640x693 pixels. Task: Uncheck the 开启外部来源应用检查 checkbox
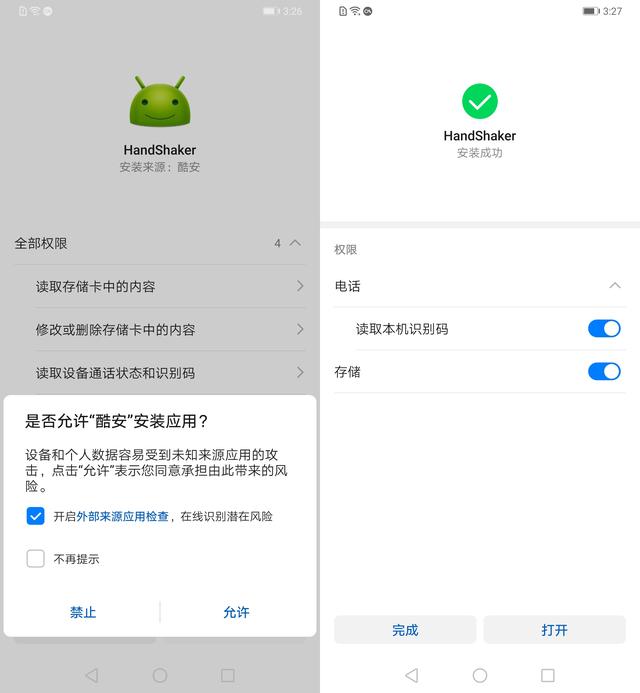coord(36,516)
